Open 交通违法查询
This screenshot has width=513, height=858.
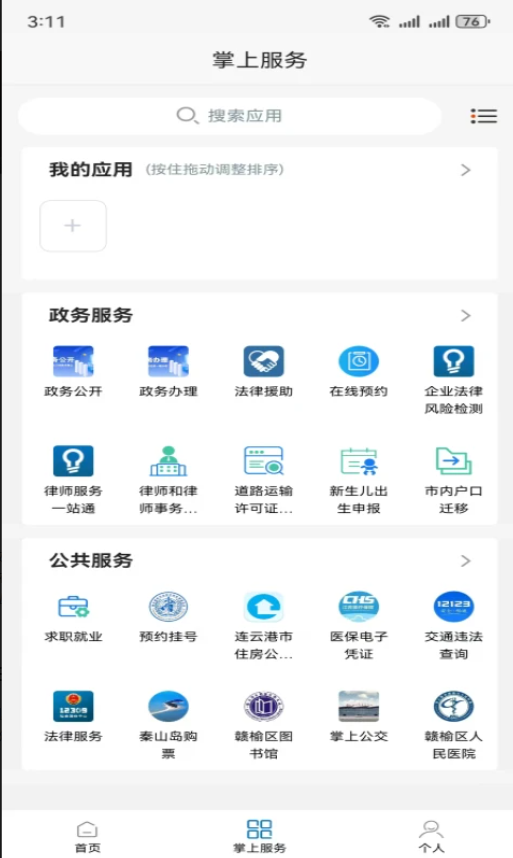click(x=454, y=625)
